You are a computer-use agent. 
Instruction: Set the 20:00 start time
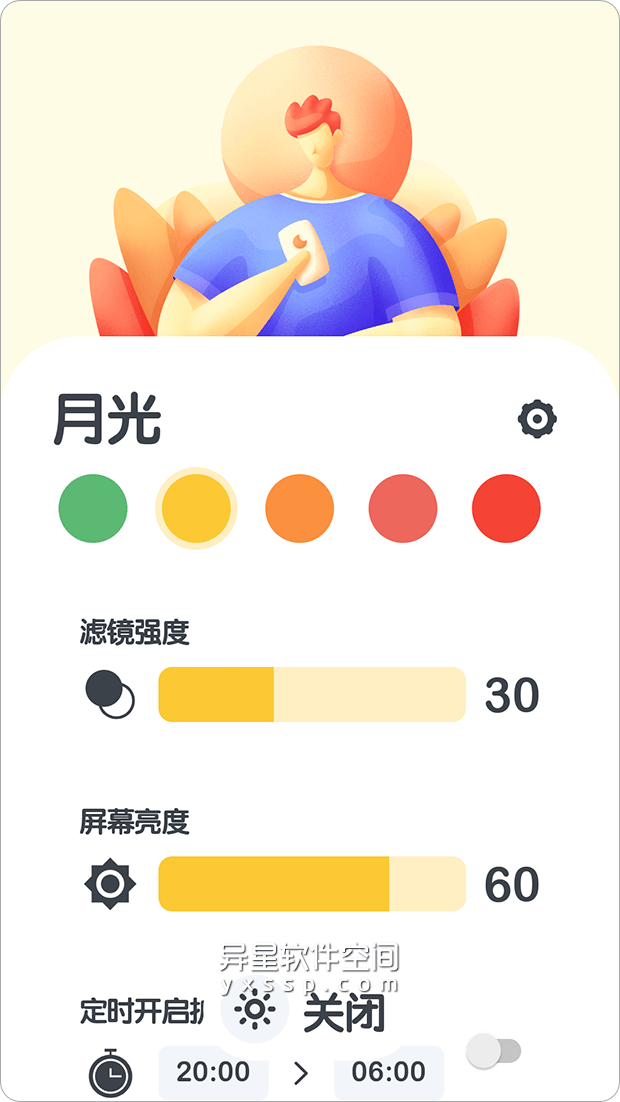click(213, 1073)
